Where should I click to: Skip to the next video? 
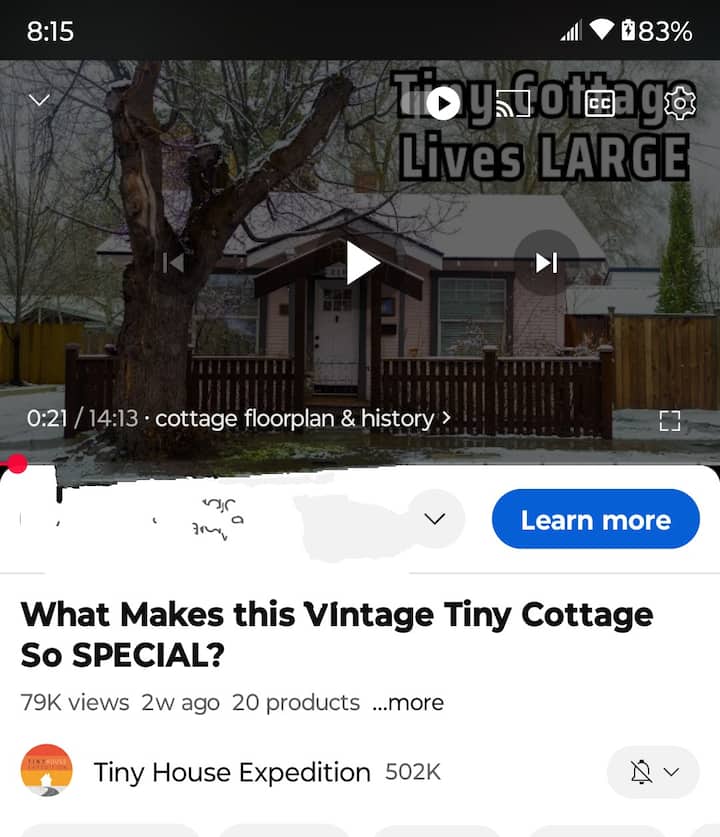tap(546, 263)
